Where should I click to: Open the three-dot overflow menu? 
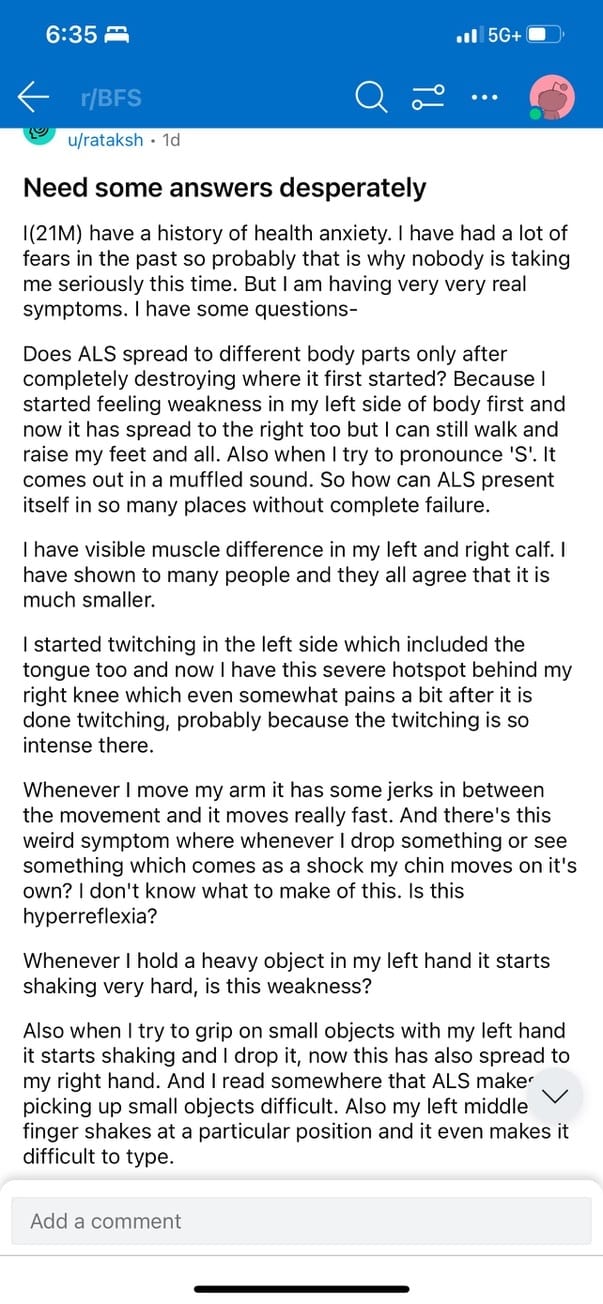(484, 98)
